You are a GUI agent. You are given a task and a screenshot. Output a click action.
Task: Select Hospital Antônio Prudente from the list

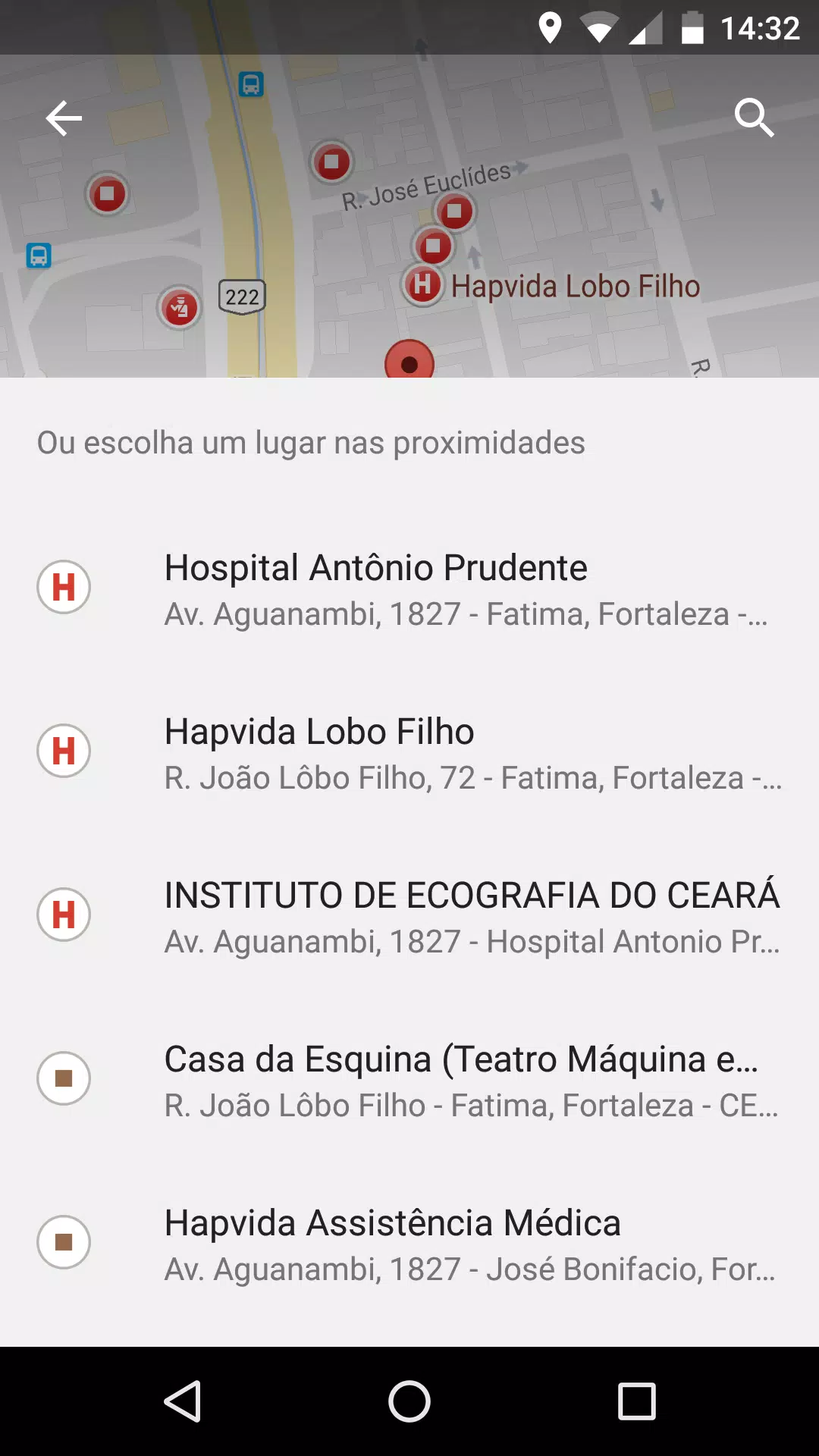tap(409, 588)
